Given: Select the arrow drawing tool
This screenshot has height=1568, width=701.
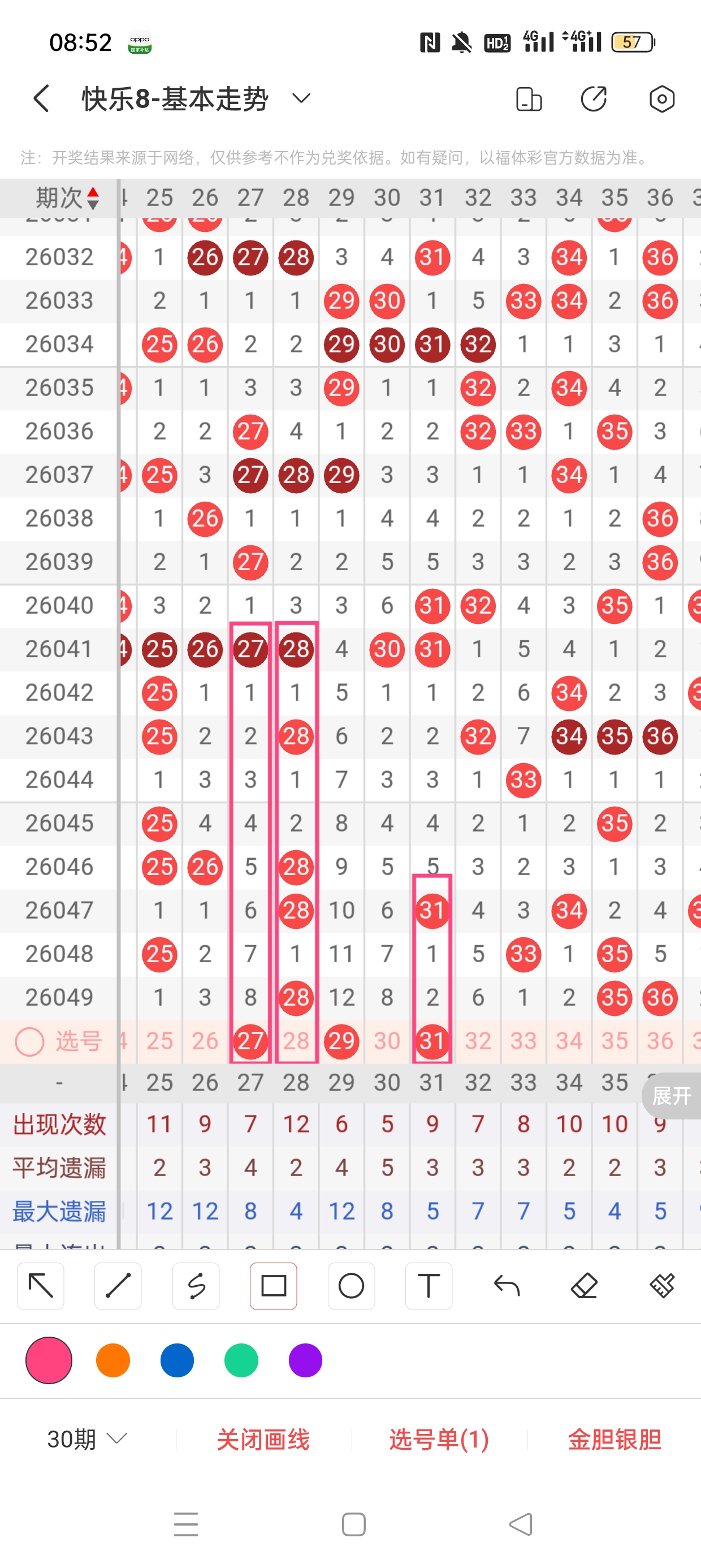Looking at the screenshot, I should (41, 1286).
